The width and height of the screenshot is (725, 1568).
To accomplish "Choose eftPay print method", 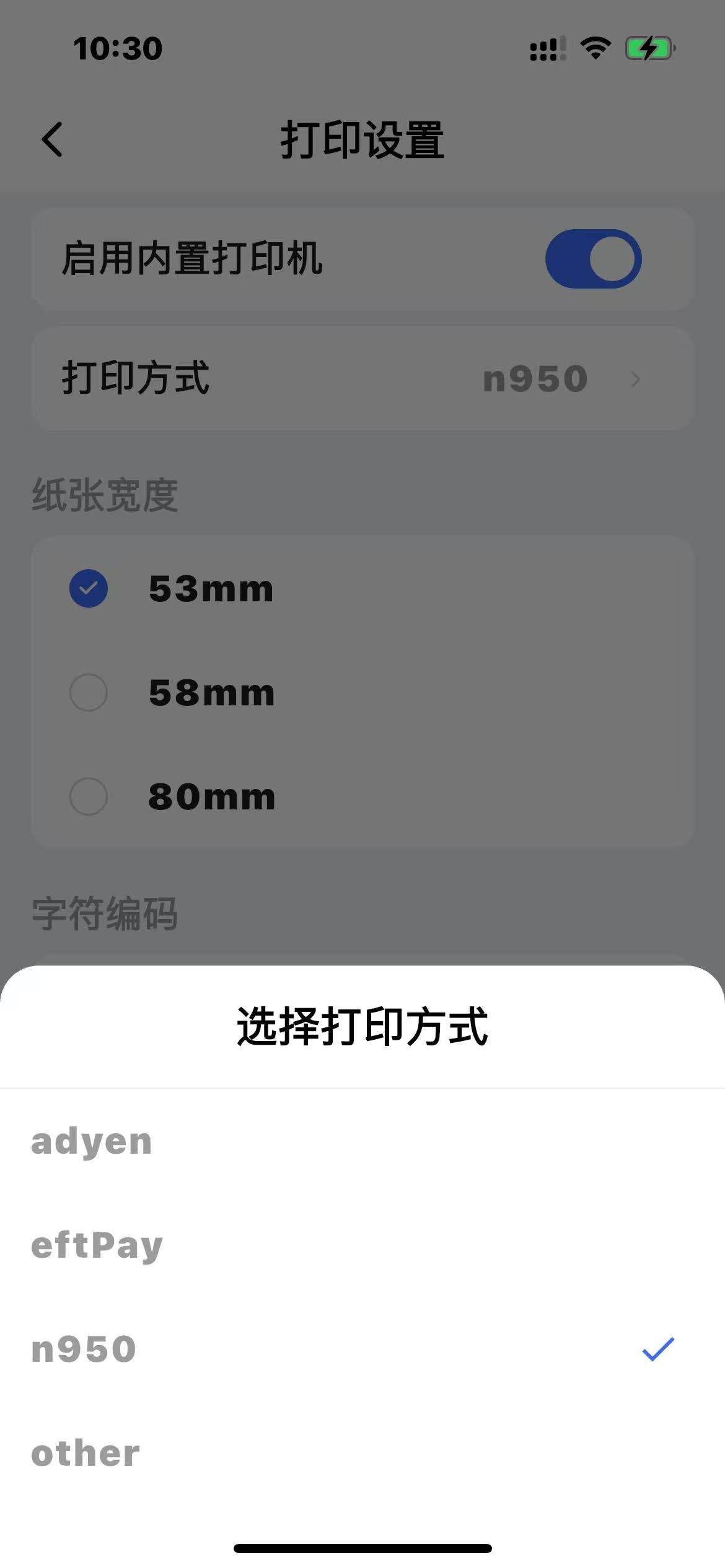I will tap(97, 1245).
